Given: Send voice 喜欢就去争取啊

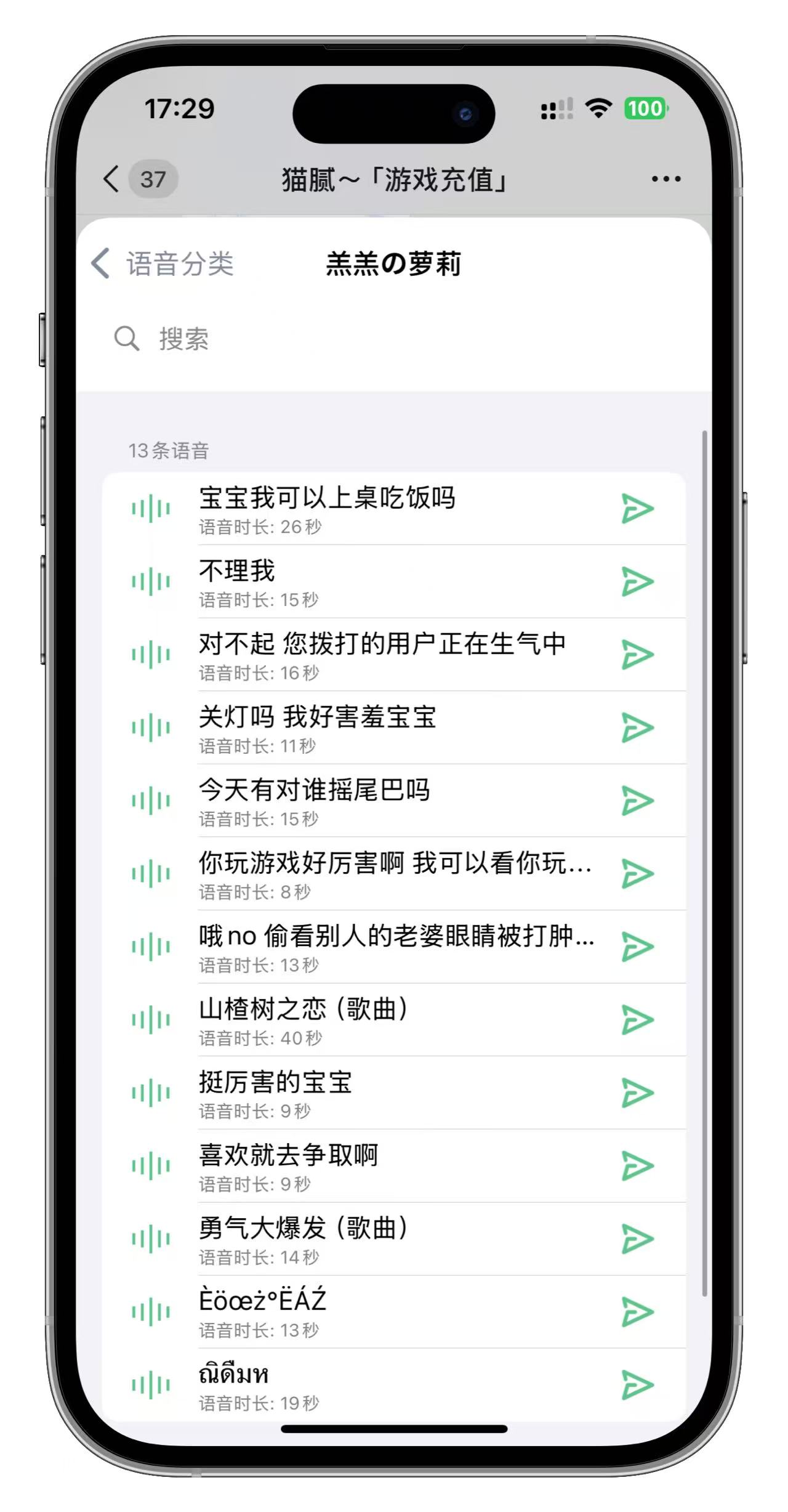Looking at the screenshot, I should [637, 1166].
